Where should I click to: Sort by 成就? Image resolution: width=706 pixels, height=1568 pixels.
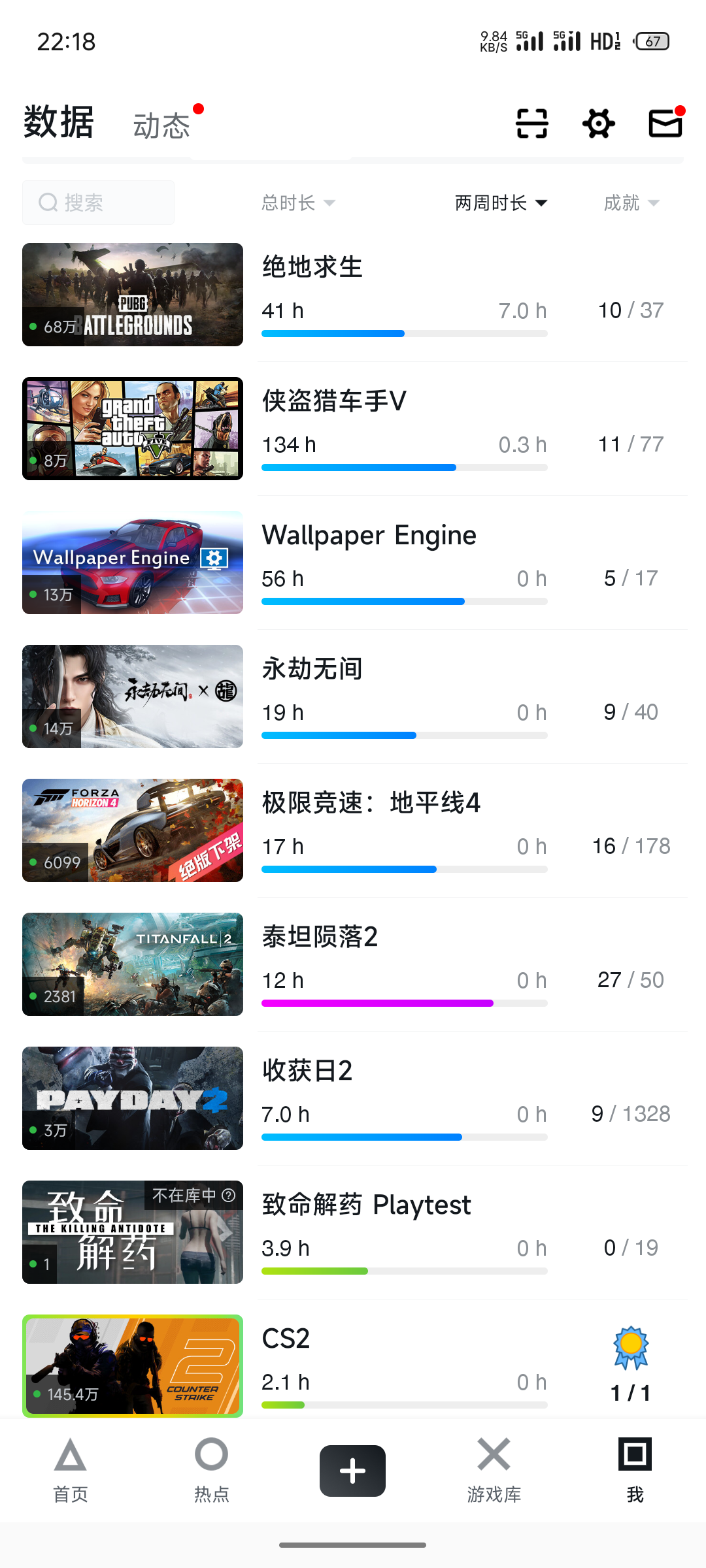coord(631,203)
